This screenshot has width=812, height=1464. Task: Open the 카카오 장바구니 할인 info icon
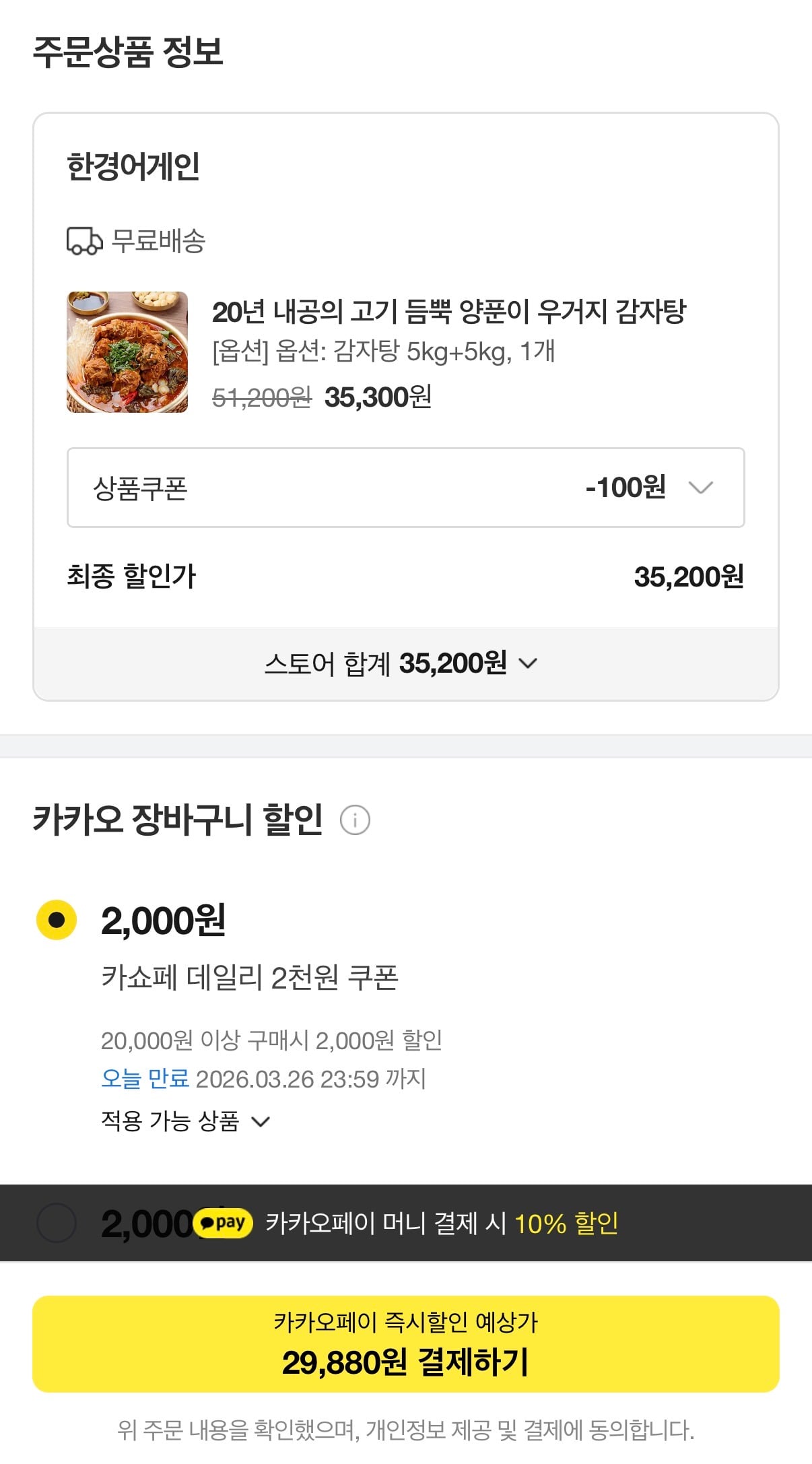(x=355, y=820)
